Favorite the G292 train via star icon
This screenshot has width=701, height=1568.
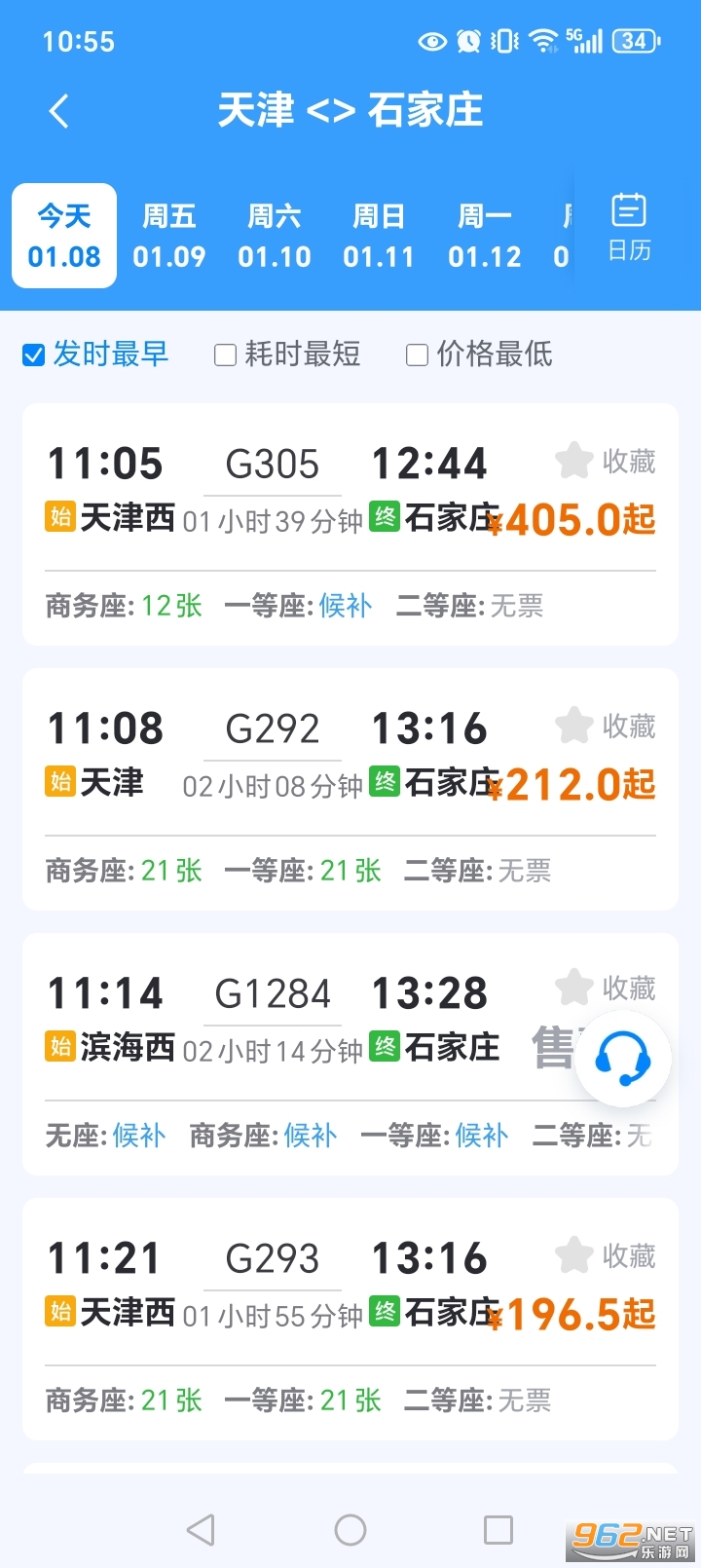tap(574, 724)
